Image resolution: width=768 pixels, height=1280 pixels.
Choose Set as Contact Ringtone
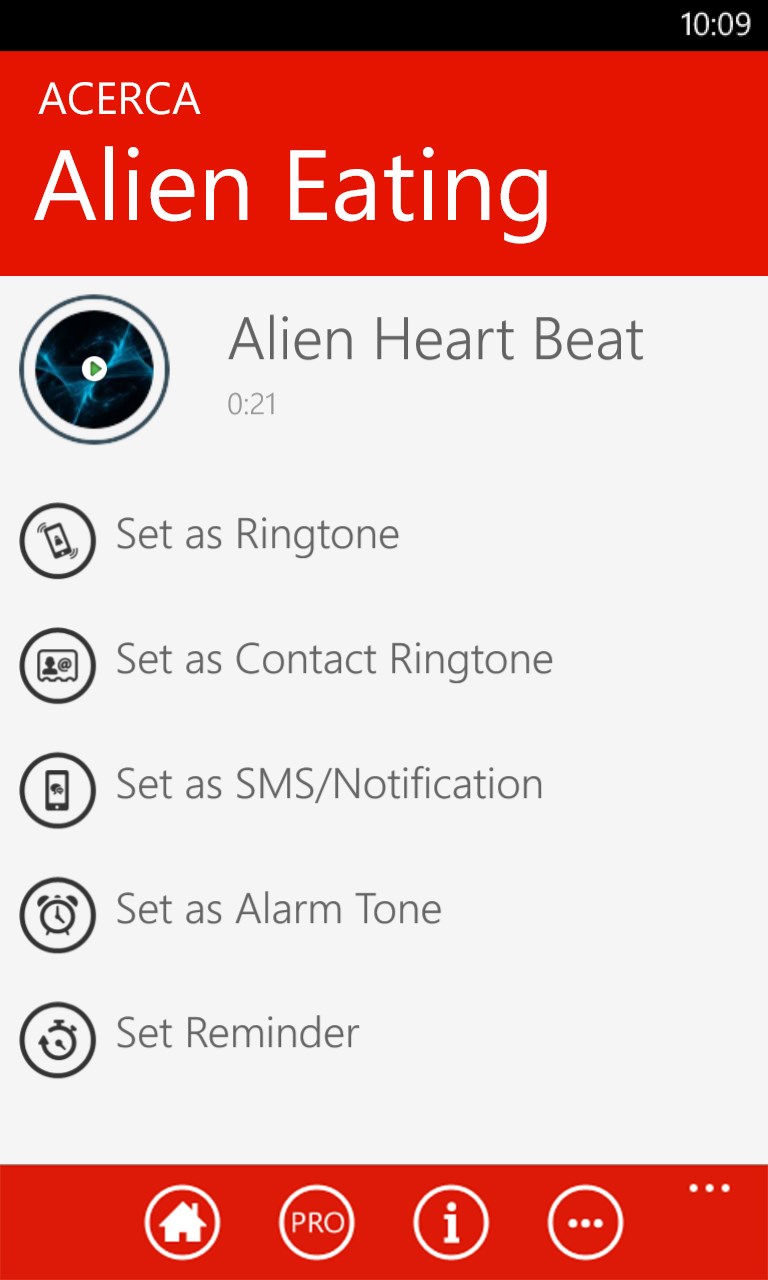coord(333,660)
